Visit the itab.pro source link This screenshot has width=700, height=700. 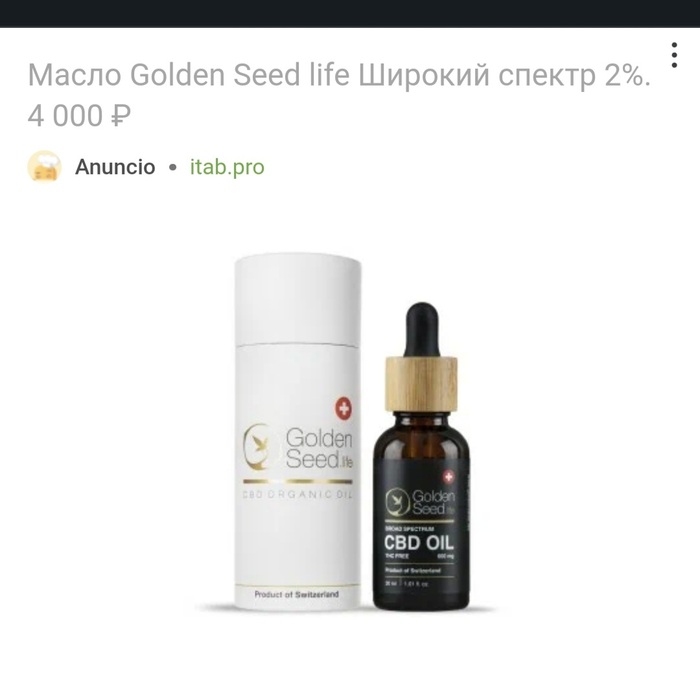(x=227, y=167)
